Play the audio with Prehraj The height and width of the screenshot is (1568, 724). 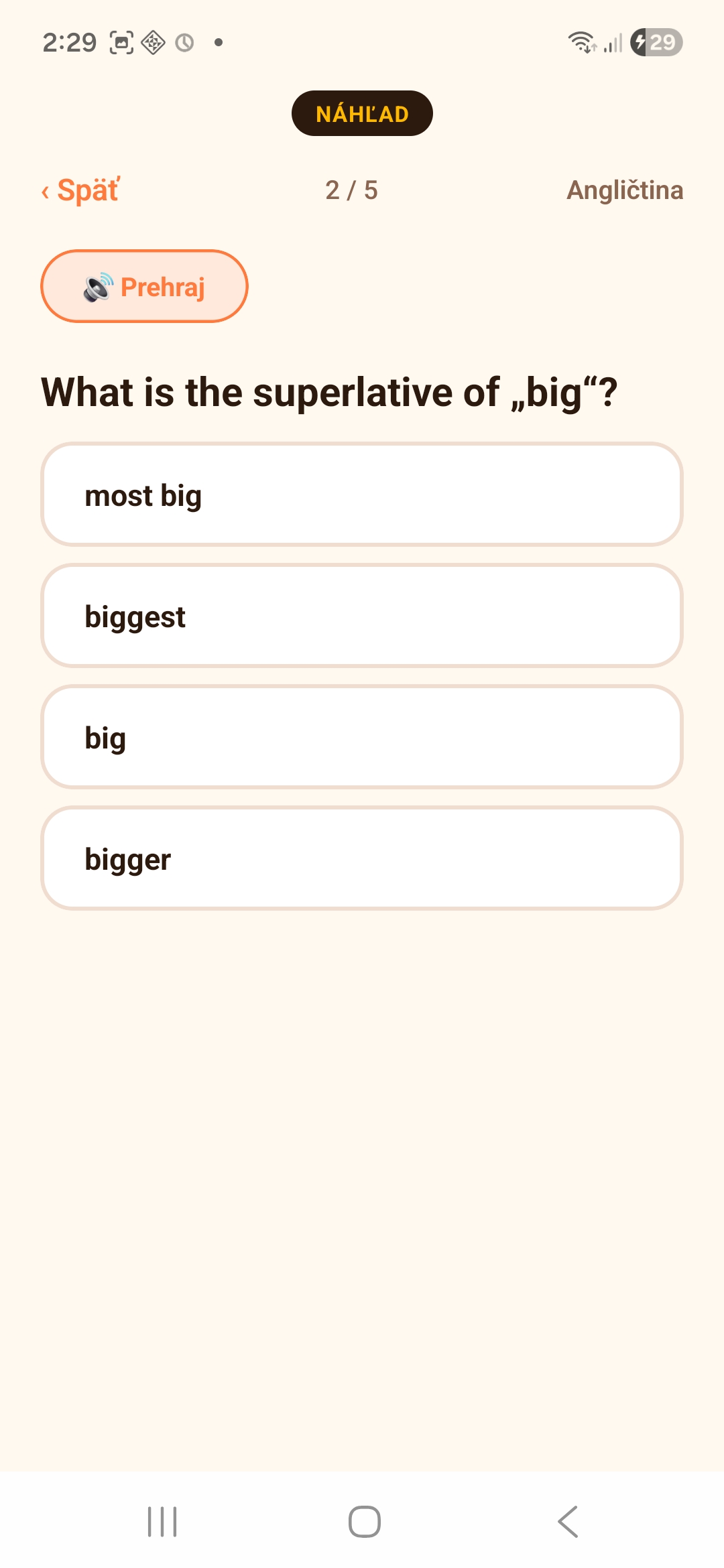pos(144,286)
